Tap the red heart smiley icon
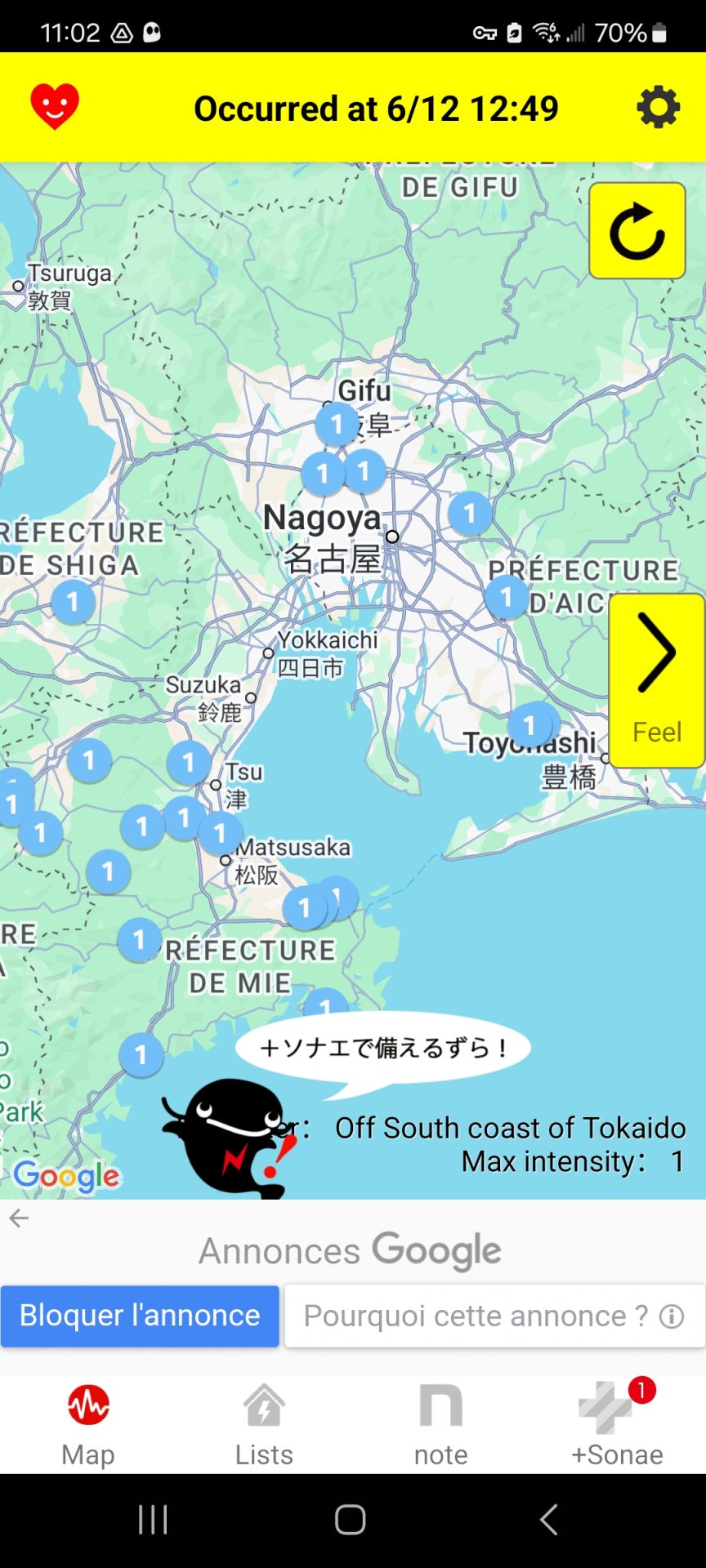 [55, 106]
